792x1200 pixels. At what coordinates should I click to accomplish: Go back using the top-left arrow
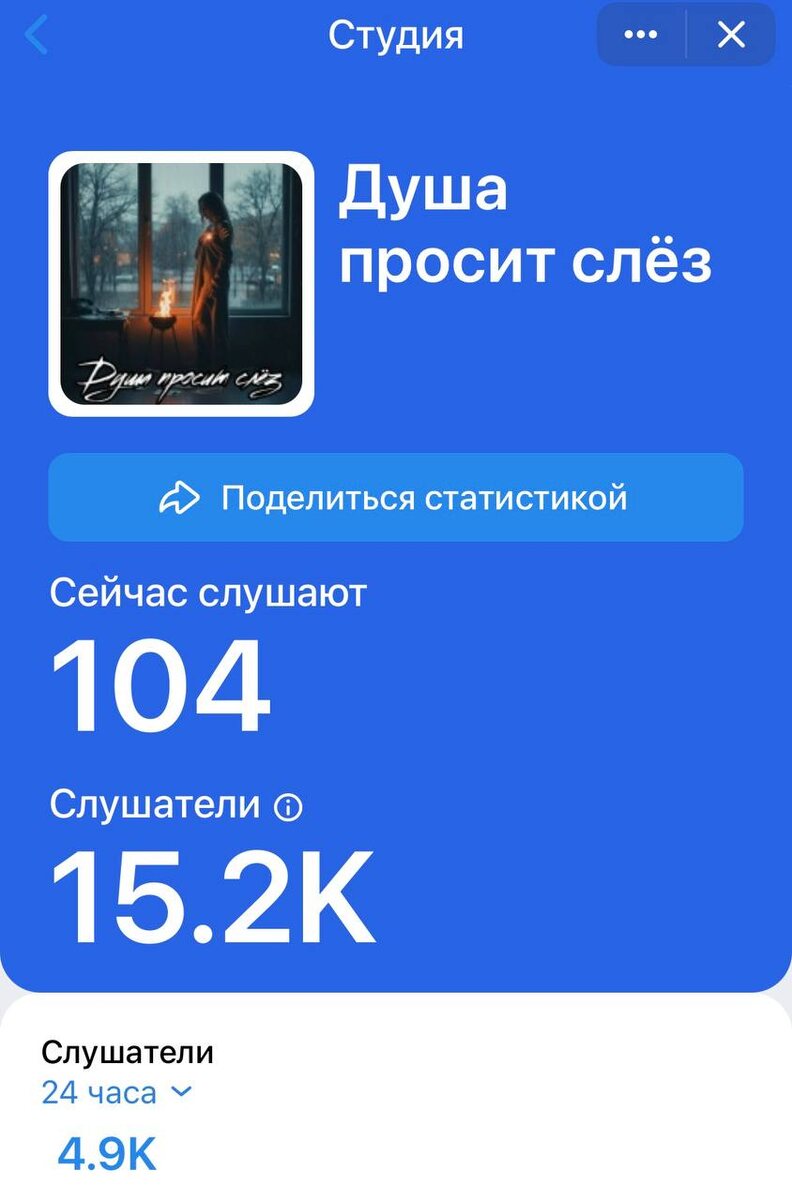(x=36, y=36)
